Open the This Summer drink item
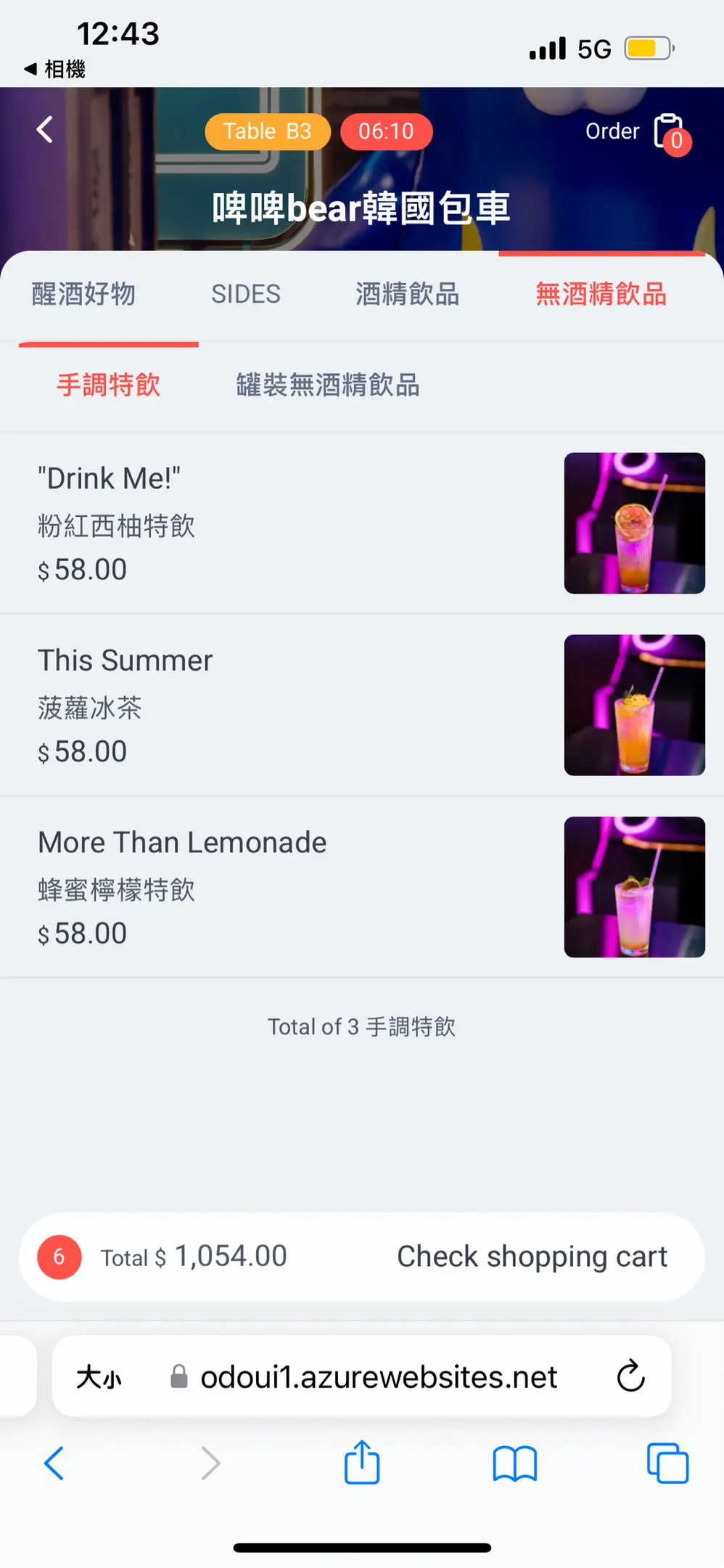Screen dimensions: 724x1568 [x=362, y=705]
